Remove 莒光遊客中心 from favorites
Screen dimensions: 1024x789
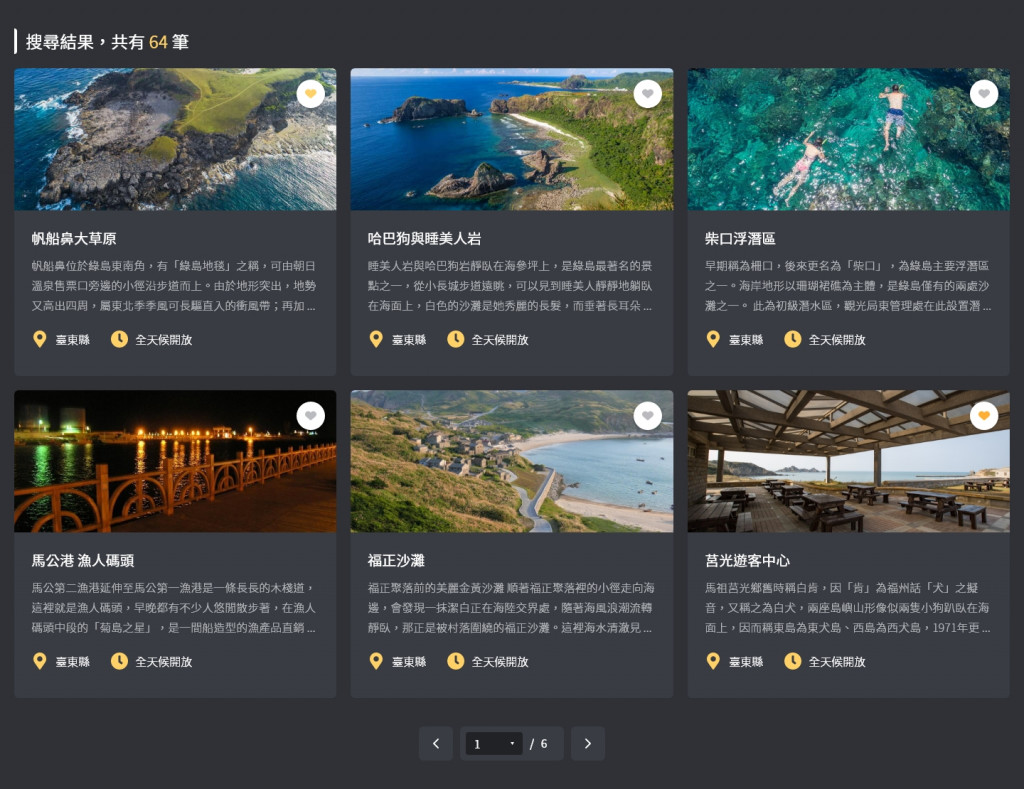point(984,416)
